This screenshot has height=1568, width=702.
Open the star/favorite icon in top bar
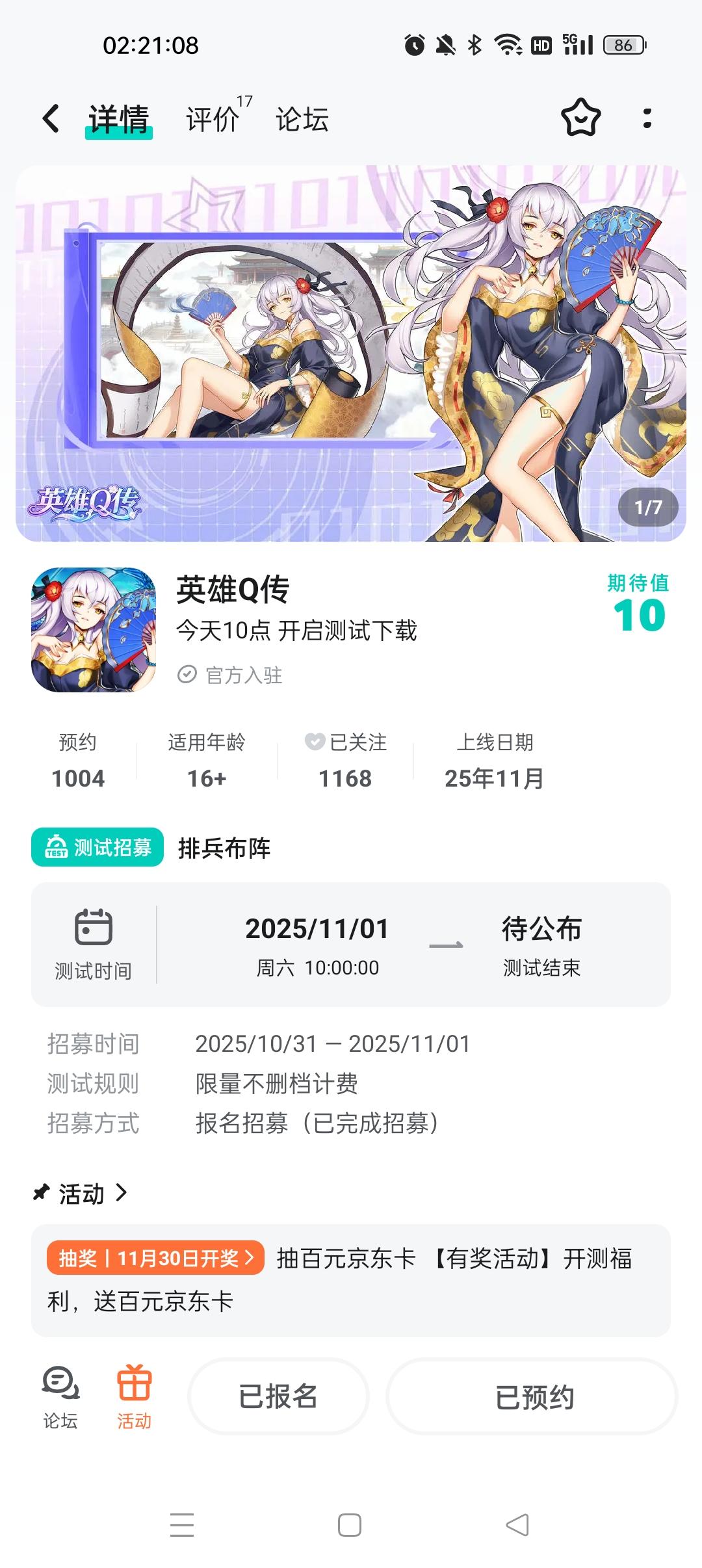tap(580, 117)
